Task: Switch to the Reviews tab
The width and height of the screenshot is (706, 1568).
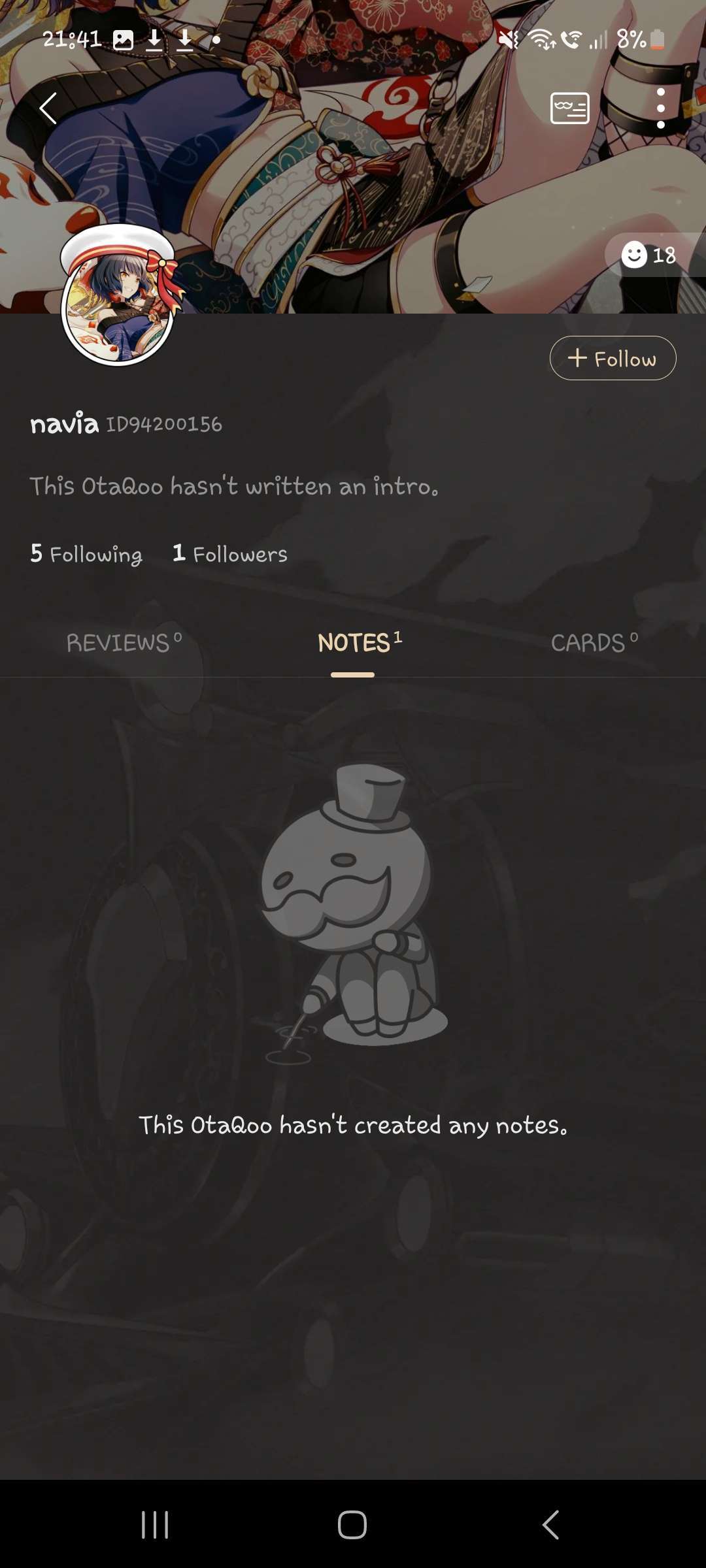Action: click(124, 643)
